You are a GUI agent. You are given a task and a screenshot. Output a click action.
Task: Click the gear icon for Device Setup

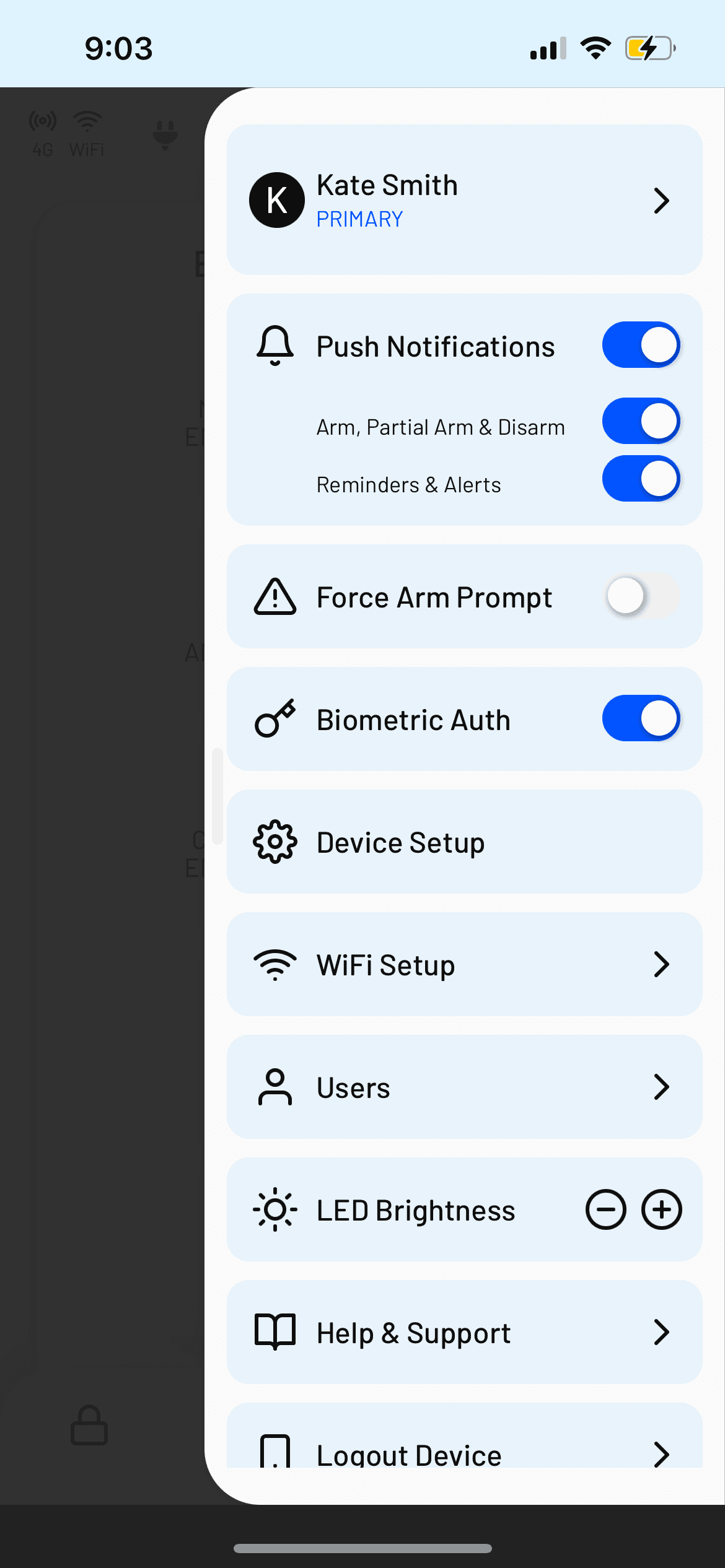pyautogui.click(x=275, y=842)
